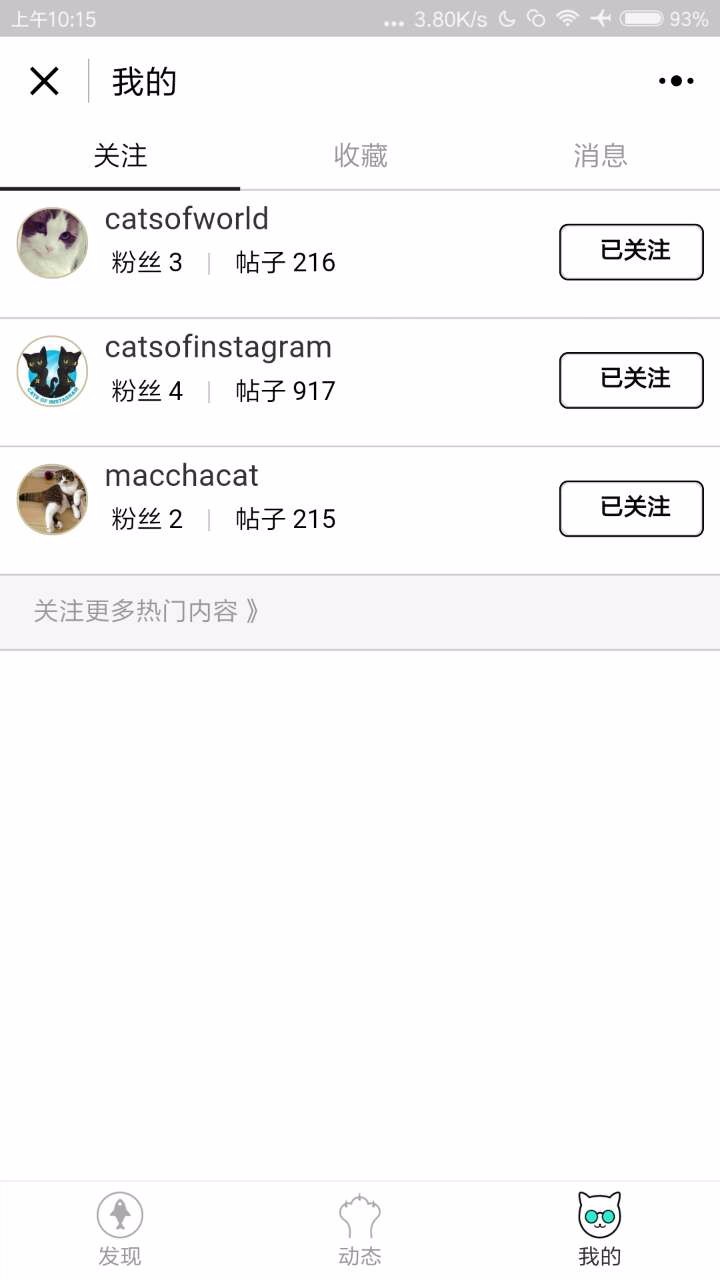The width and height of the screenshot is (720, 1280).
Task: Switch to the 动态 bottom tab
Action: pyautogui.click(x=360, y=1230)
